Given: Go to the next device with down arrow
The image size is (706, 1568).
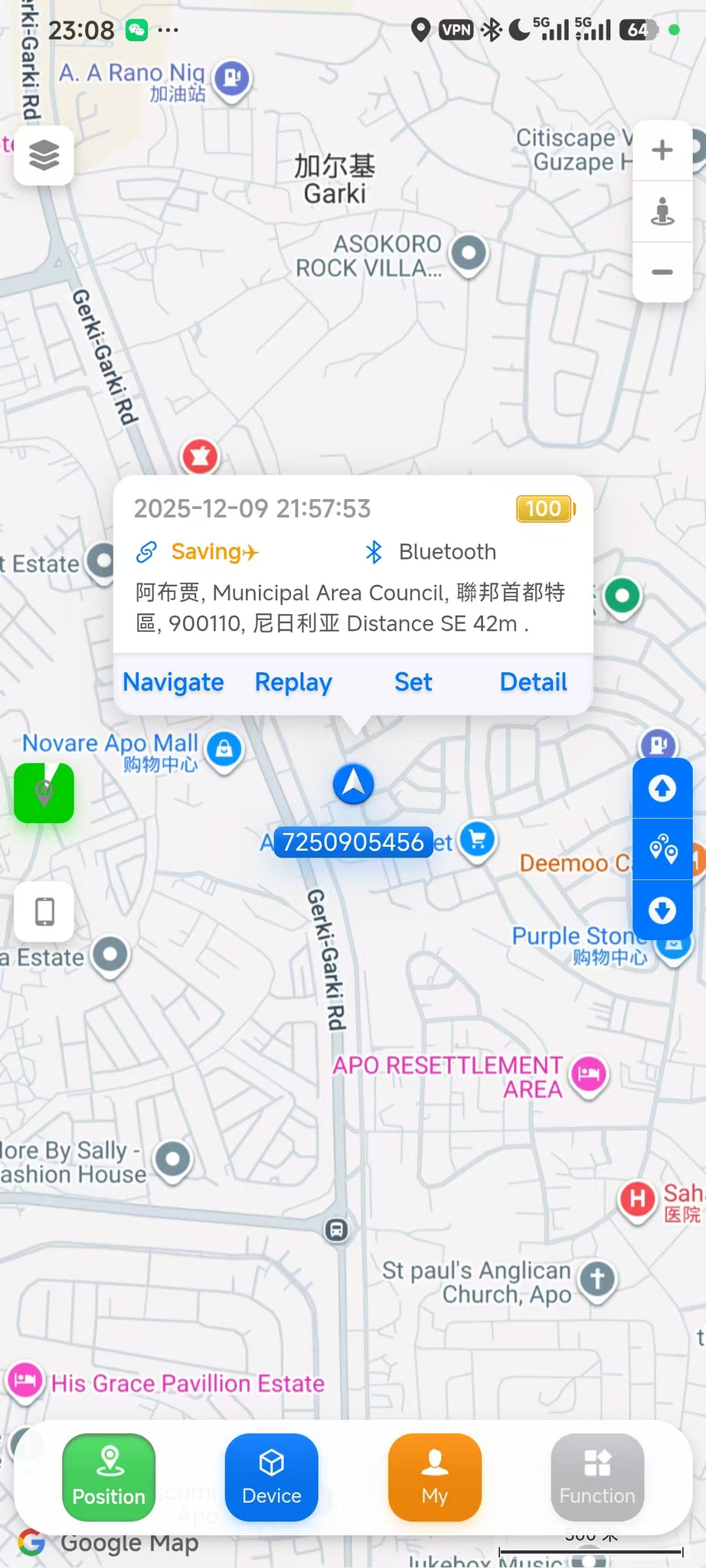Looking at the screenshot, I should pyautogui.click(x=662, y=910).
